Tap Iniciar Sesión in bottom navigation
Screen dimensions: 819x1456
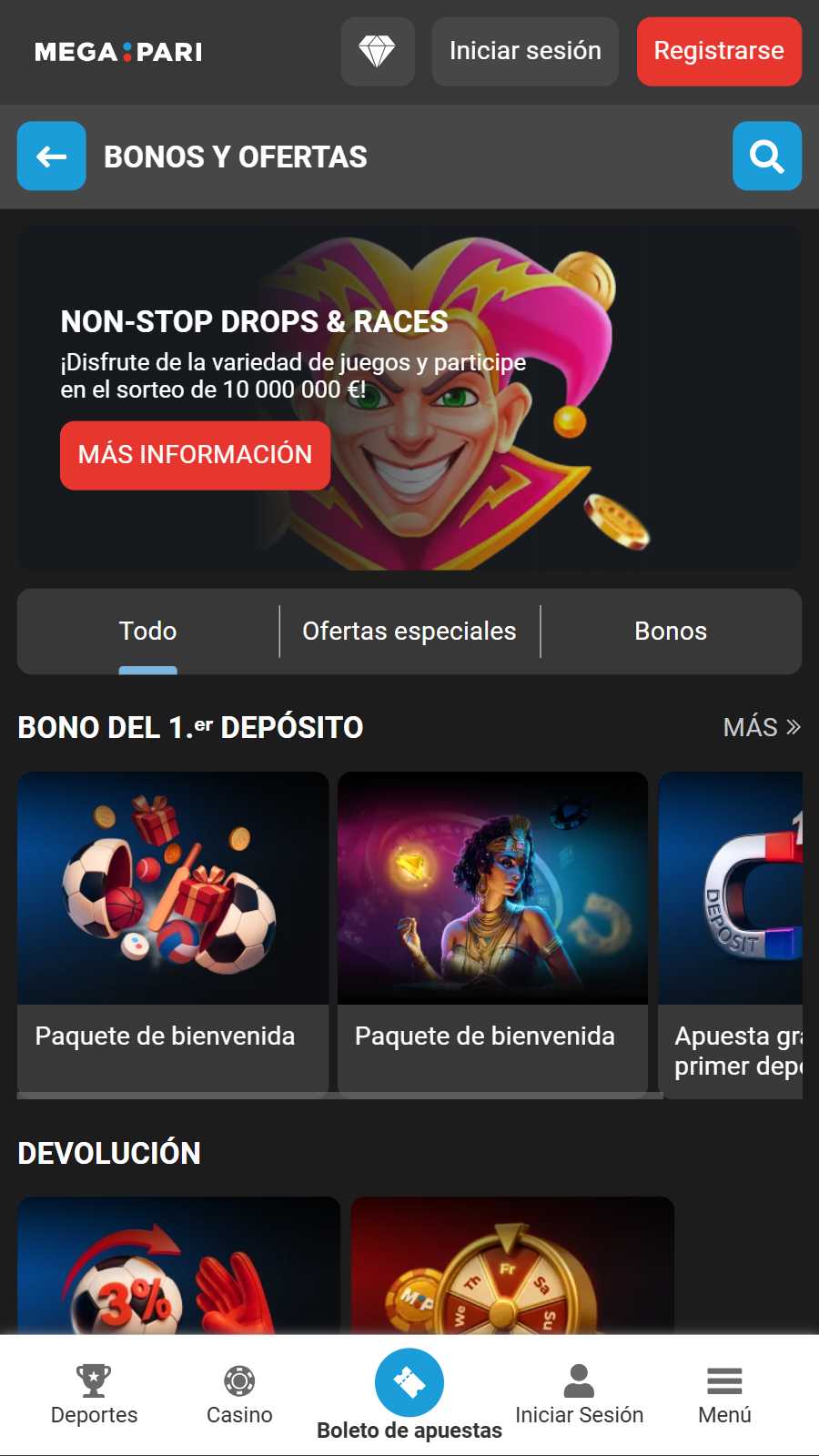[579, 1395]
